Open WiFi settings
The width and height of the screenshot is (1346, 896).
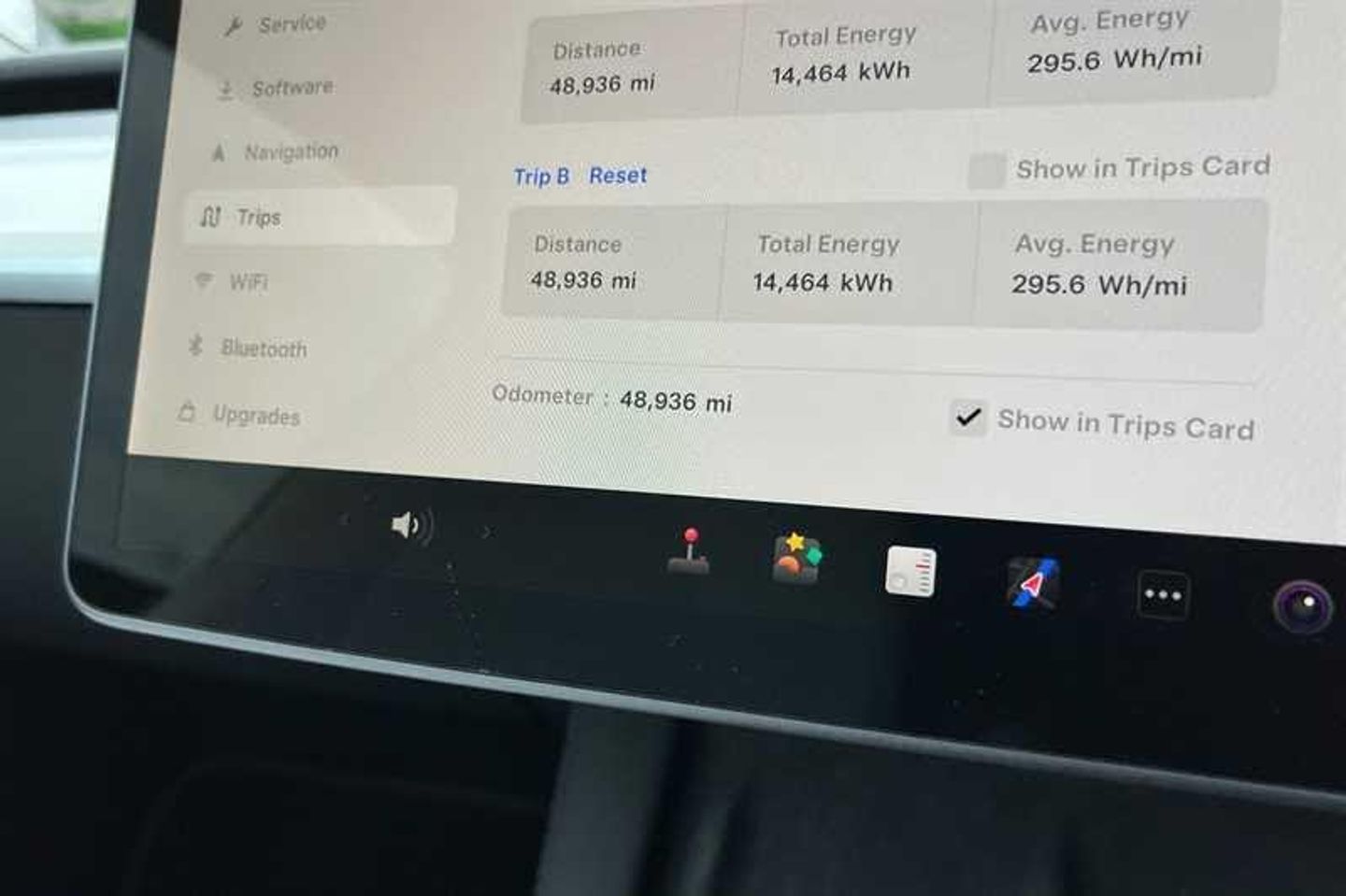click(x=248, y=281)
